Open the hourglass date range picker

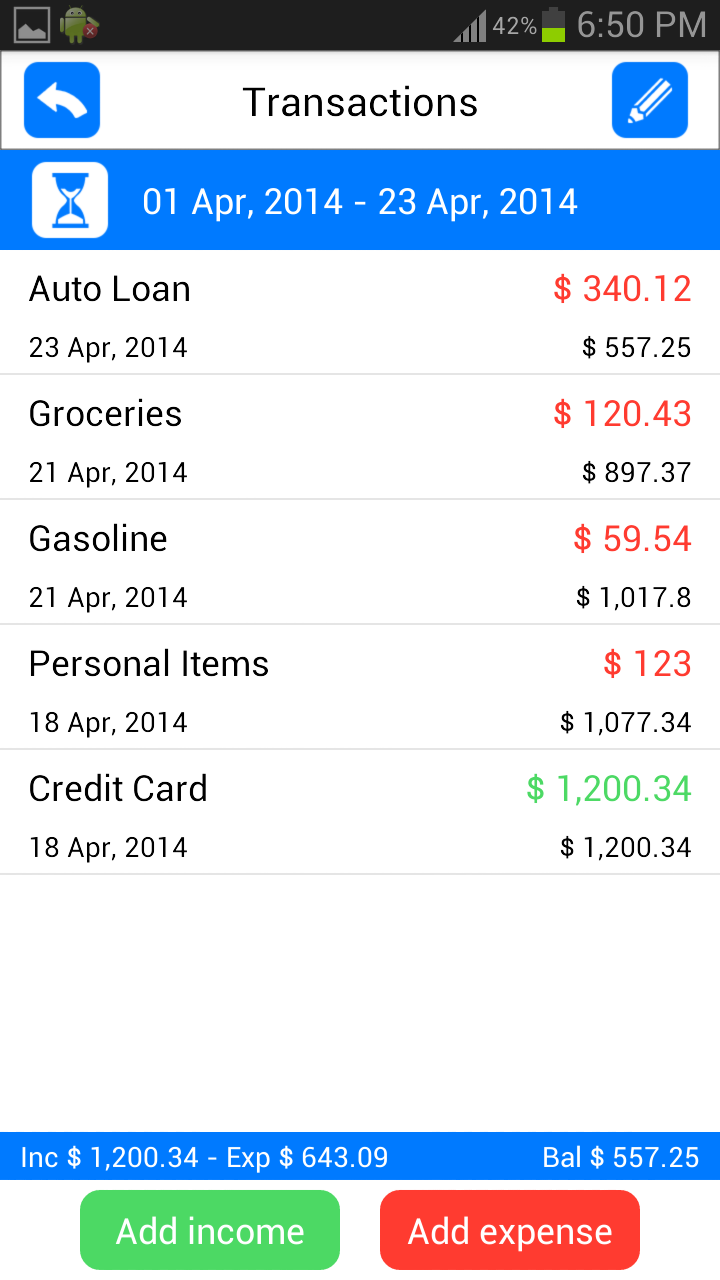click(70, 200)
